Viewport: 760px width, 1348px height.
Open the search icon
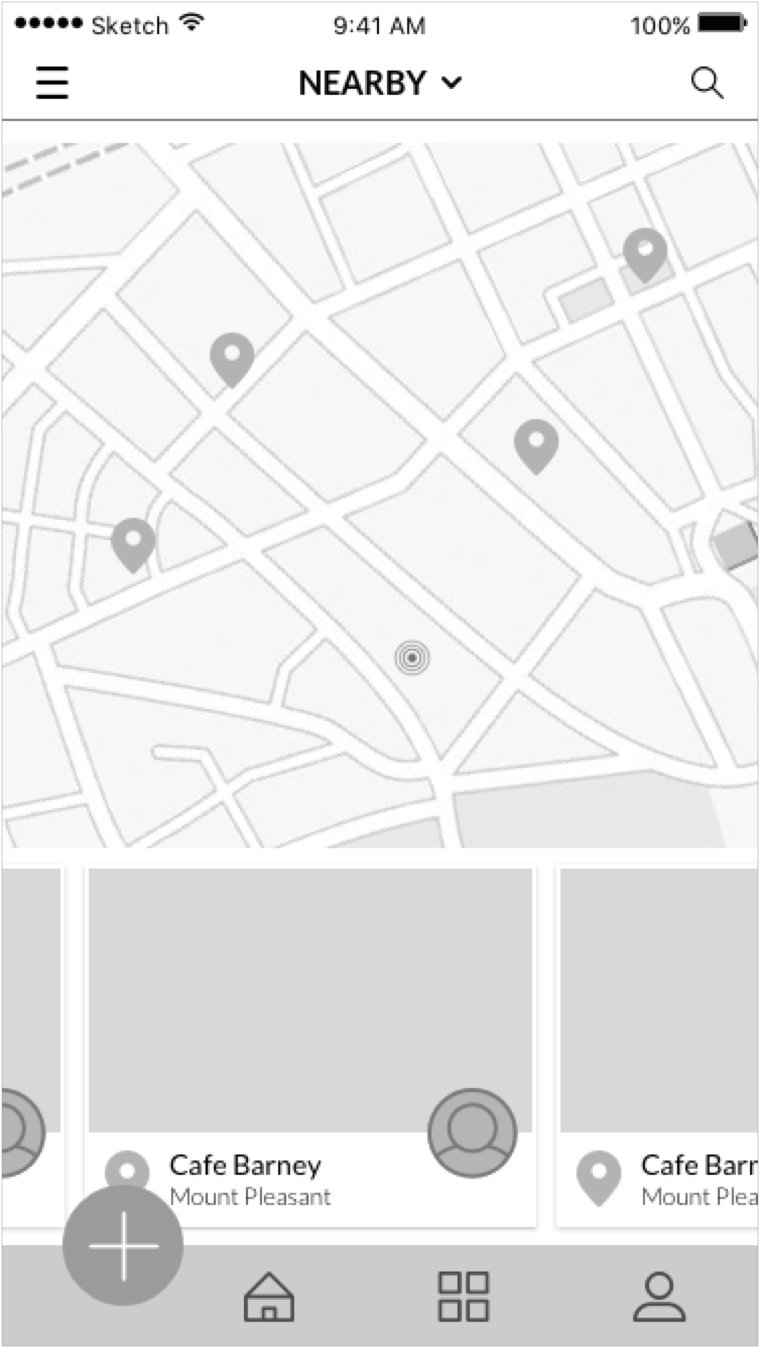(707, 84)
